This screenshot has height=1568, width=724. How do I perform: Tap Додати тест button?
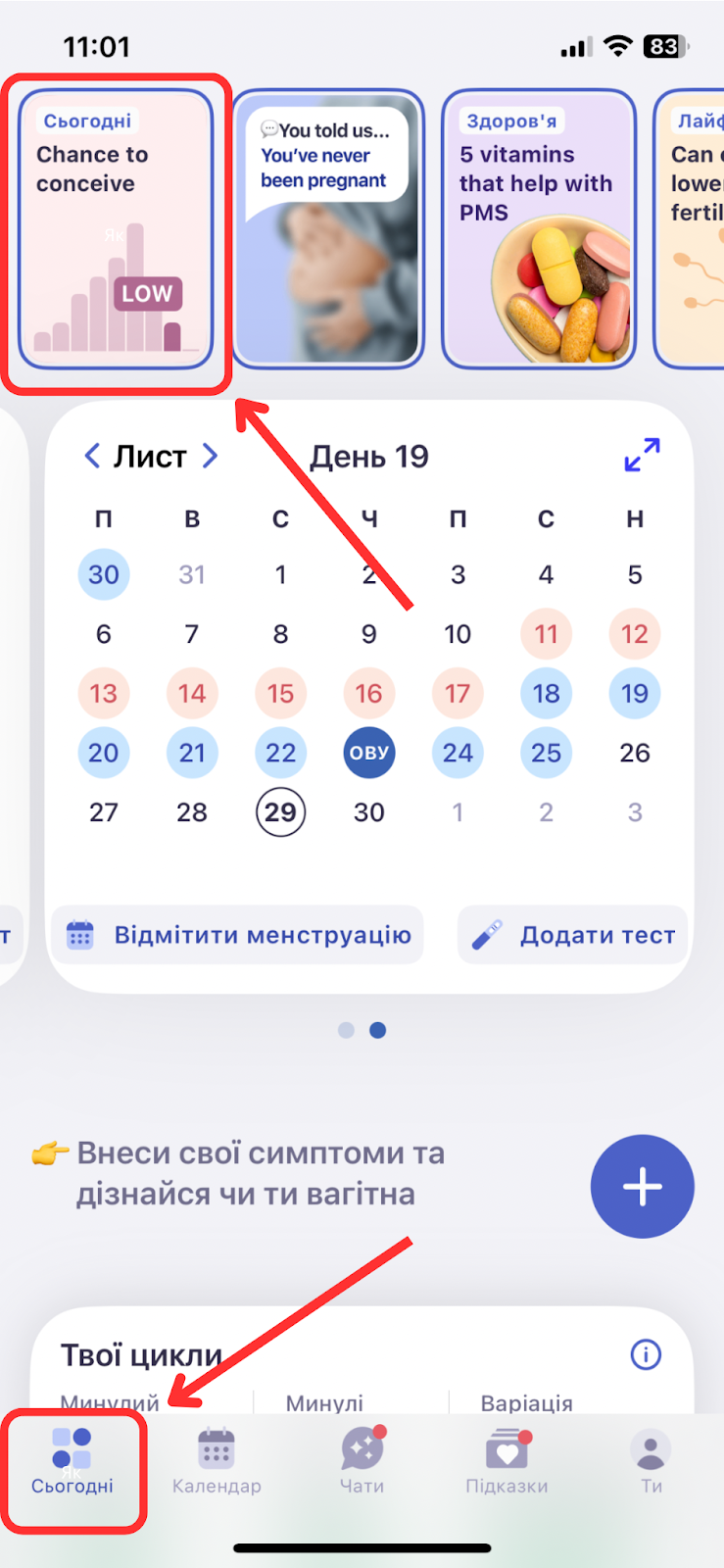[573, 935]
